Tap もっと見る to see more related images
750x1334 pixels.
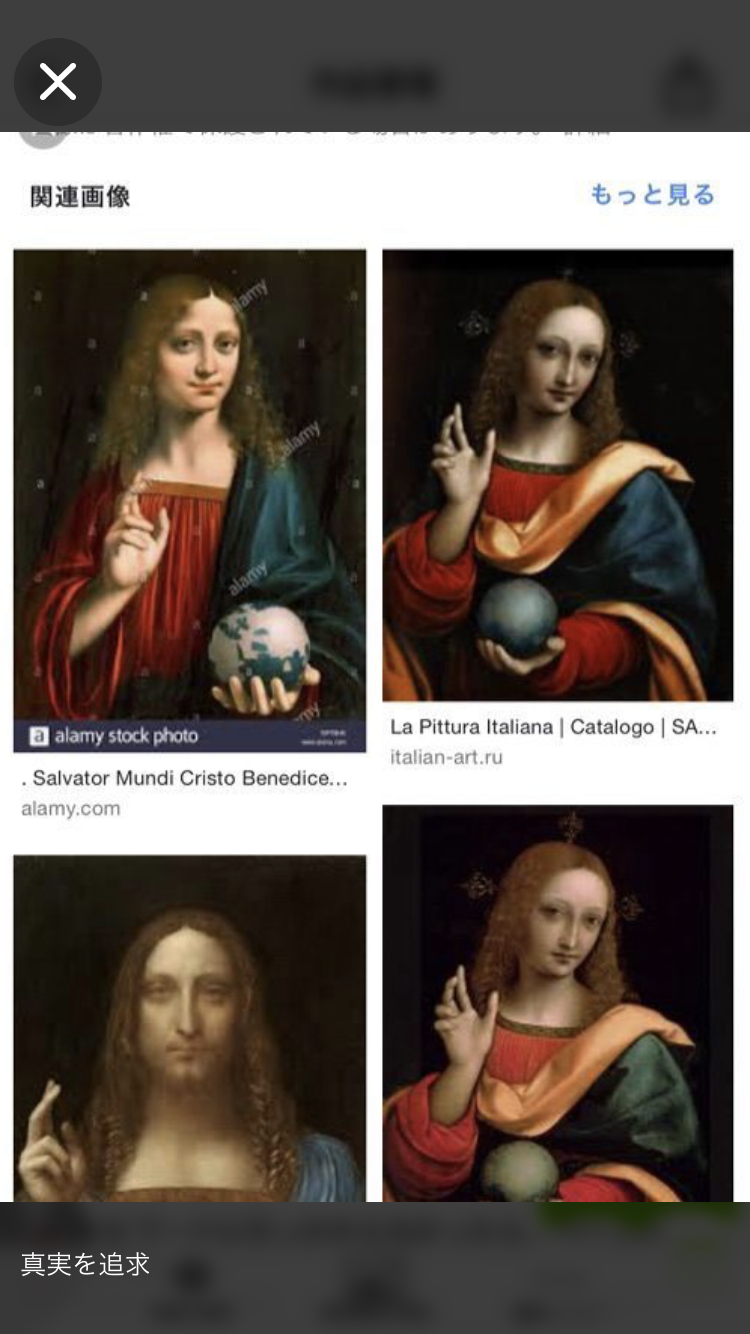tap(652, 195)
